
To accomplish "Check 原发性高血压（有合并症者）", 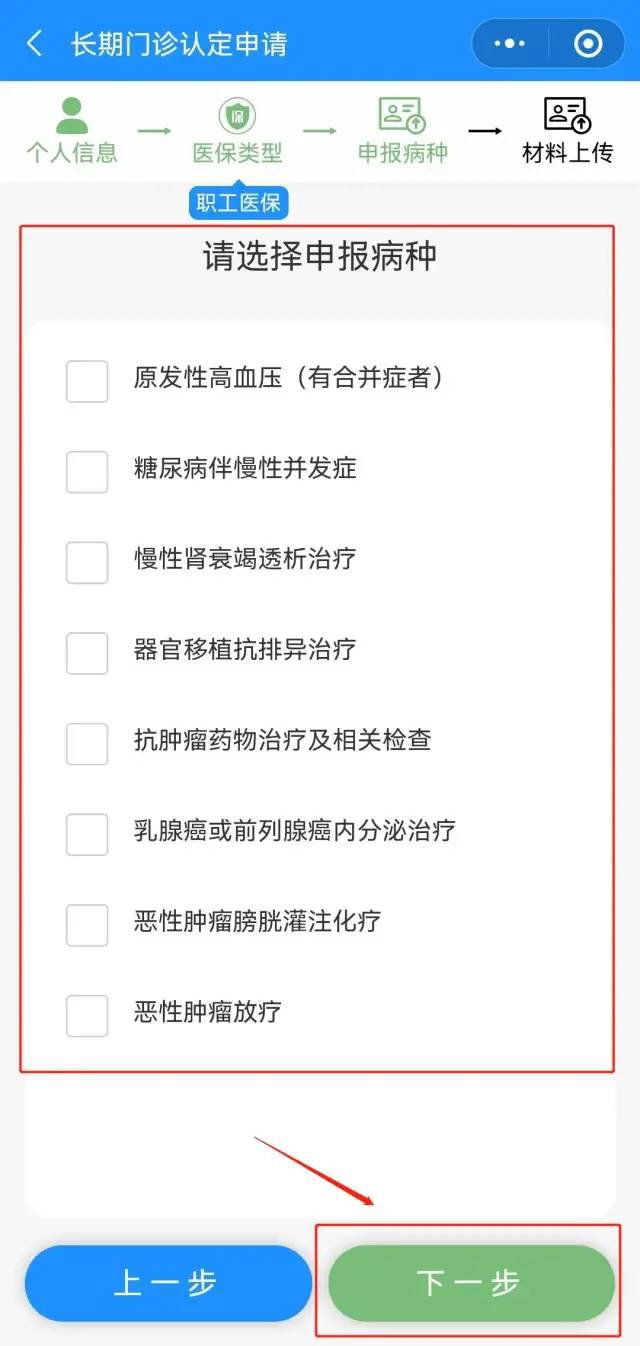I will point(87,381).
